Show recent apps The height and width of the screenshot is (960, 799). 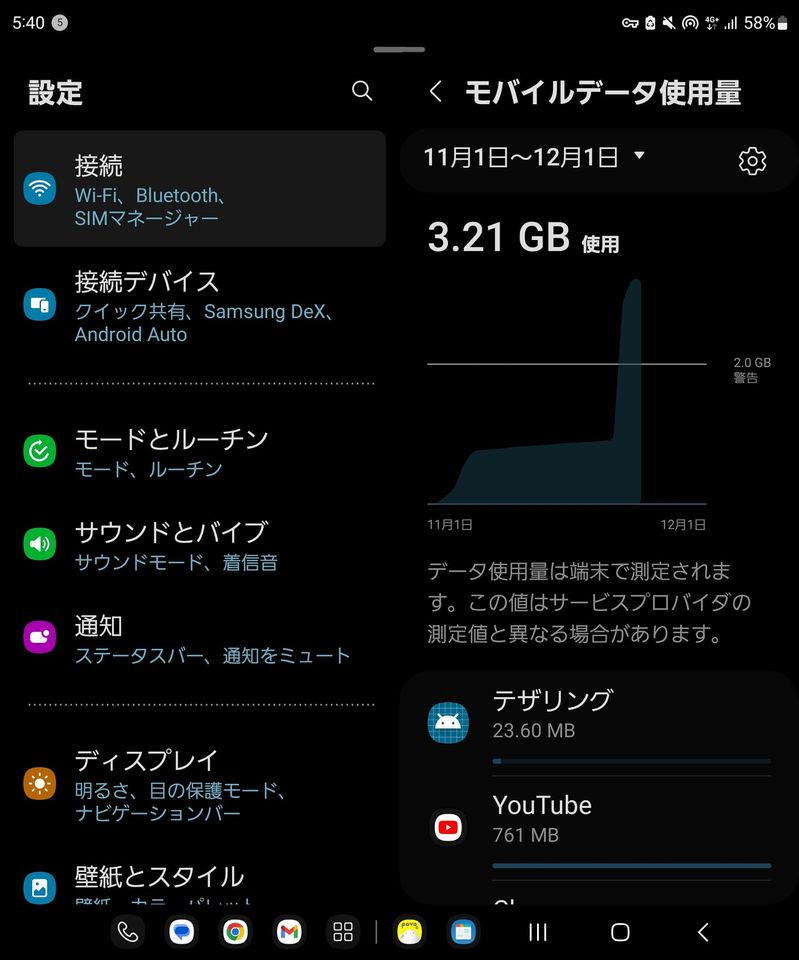coord(538,932)
